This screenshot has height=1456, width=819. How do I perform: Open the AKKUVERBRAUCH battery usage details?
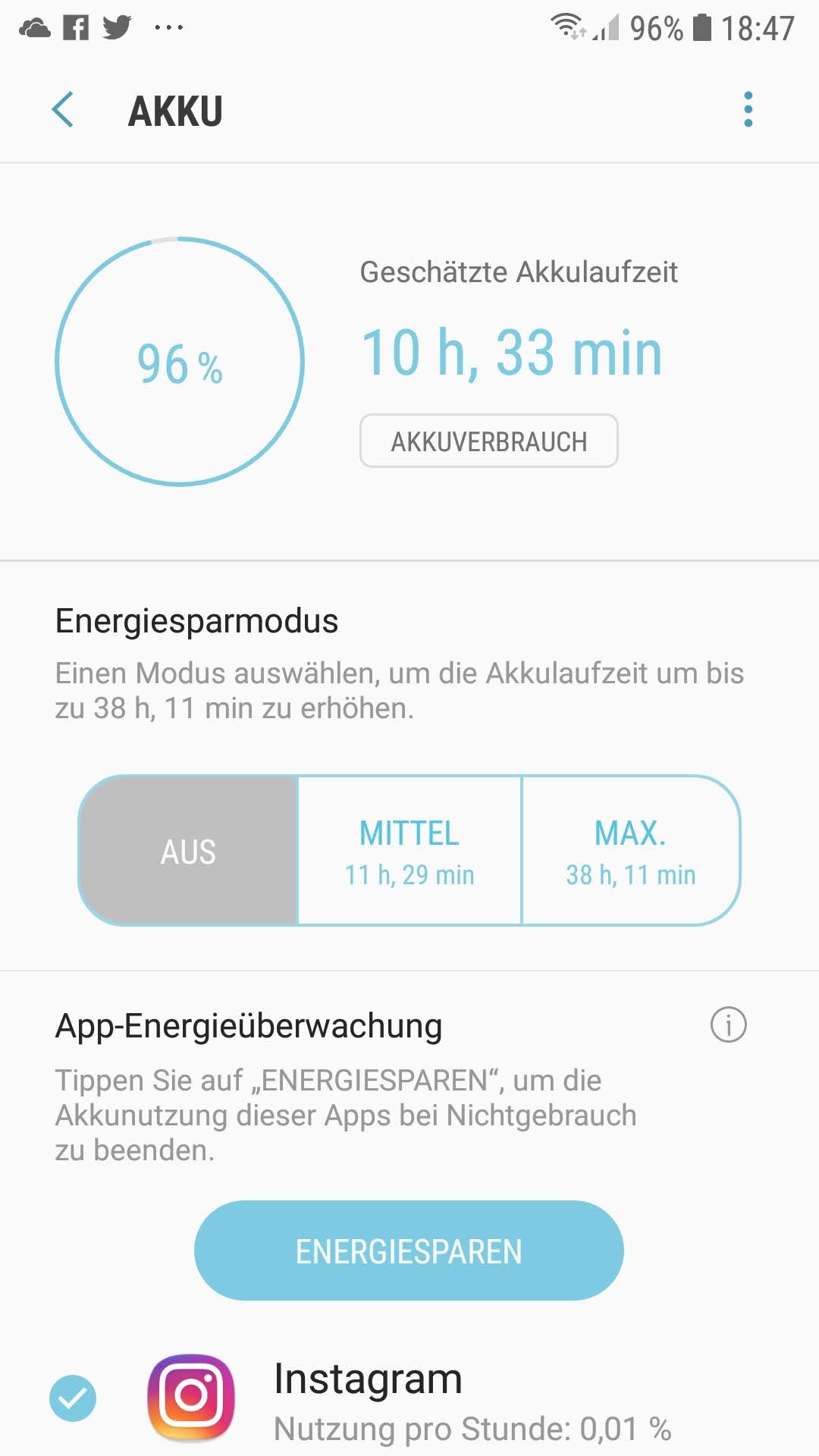[x=488, y=441]
